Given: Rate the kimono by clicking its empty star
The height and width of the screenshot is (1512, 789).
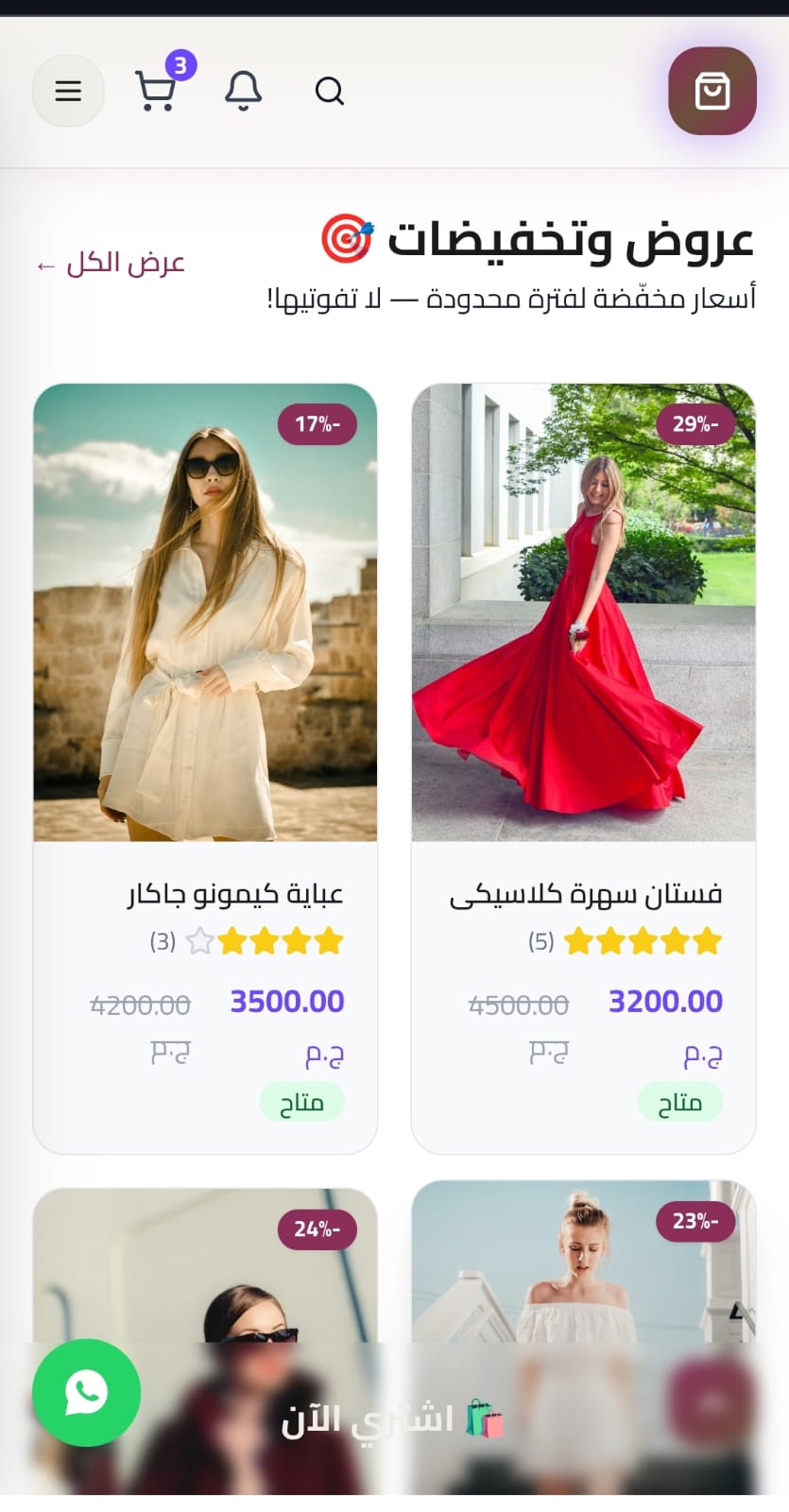Looking at the screenshot, I should (x=198, y=941).
